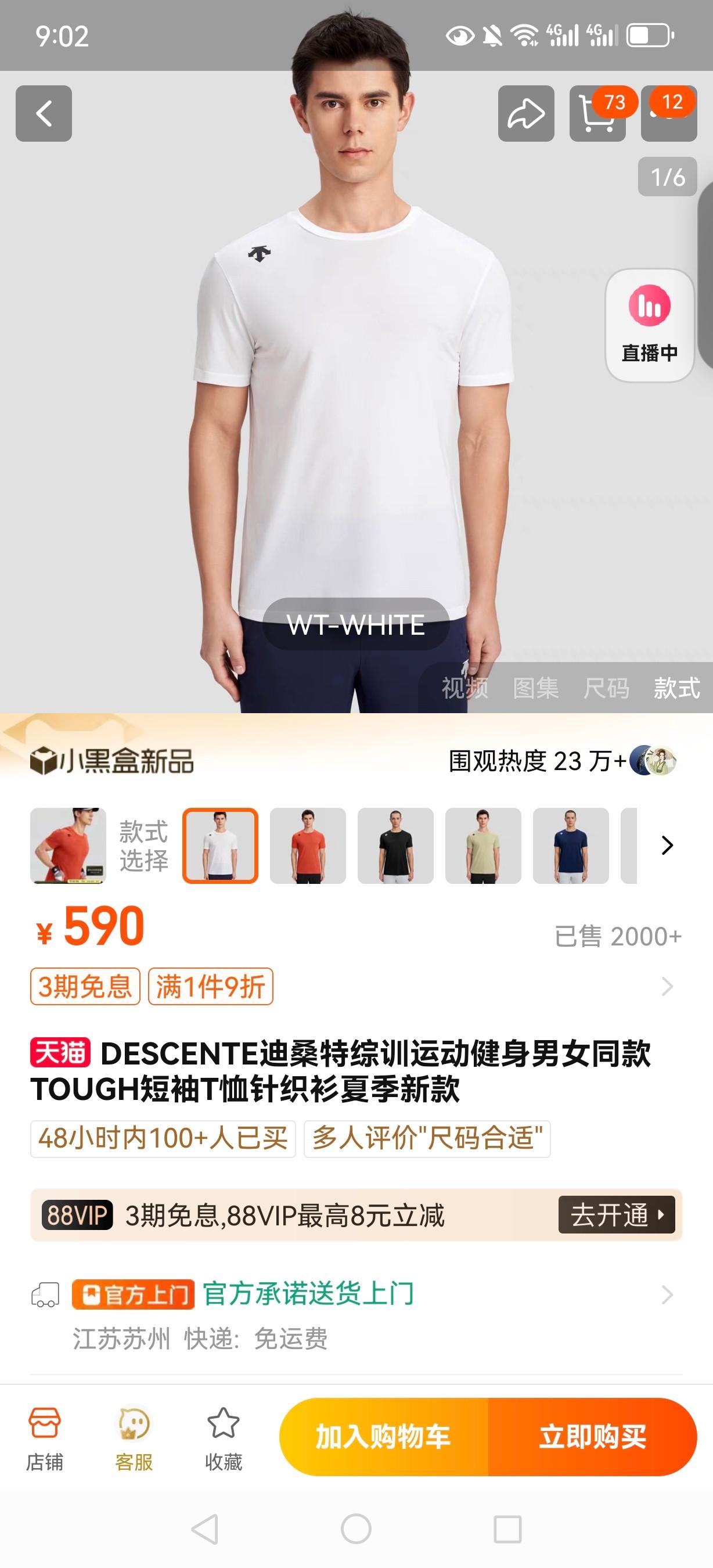Image resolution: width=713 pixels, height=1568 pixels.
Task: Open the live stream 直播中 button
Action: coord(650,325)
